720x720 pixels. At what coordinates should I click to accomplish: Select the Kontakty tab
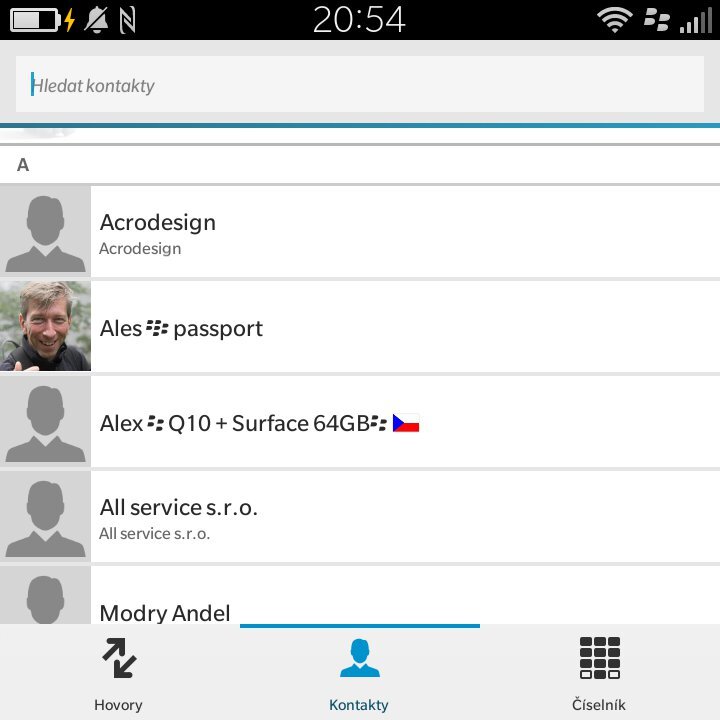359,674
